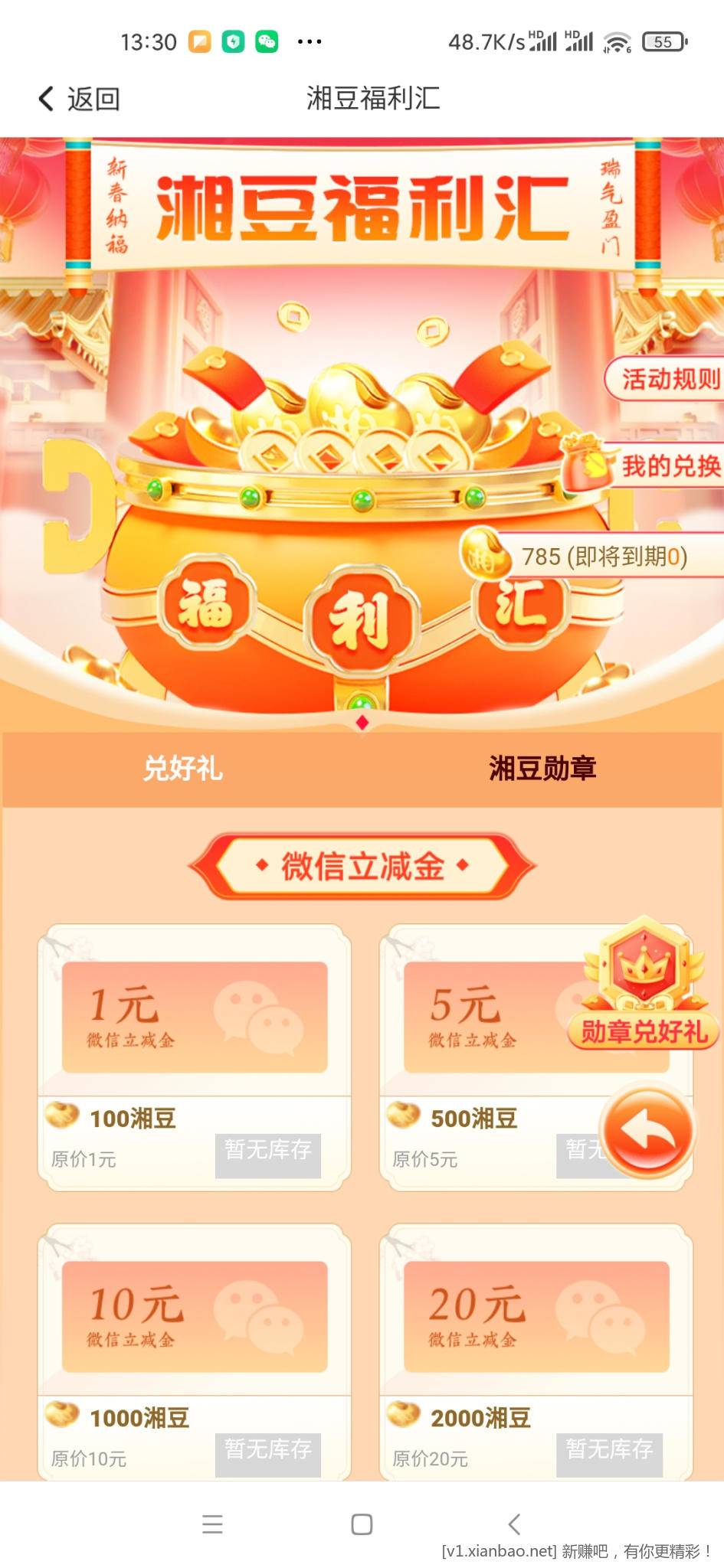Image resolution: width=724 pixels, height=1568 pixels.
Task: Switch to the 湘豆勋章 tab
Action: (542, 768)
